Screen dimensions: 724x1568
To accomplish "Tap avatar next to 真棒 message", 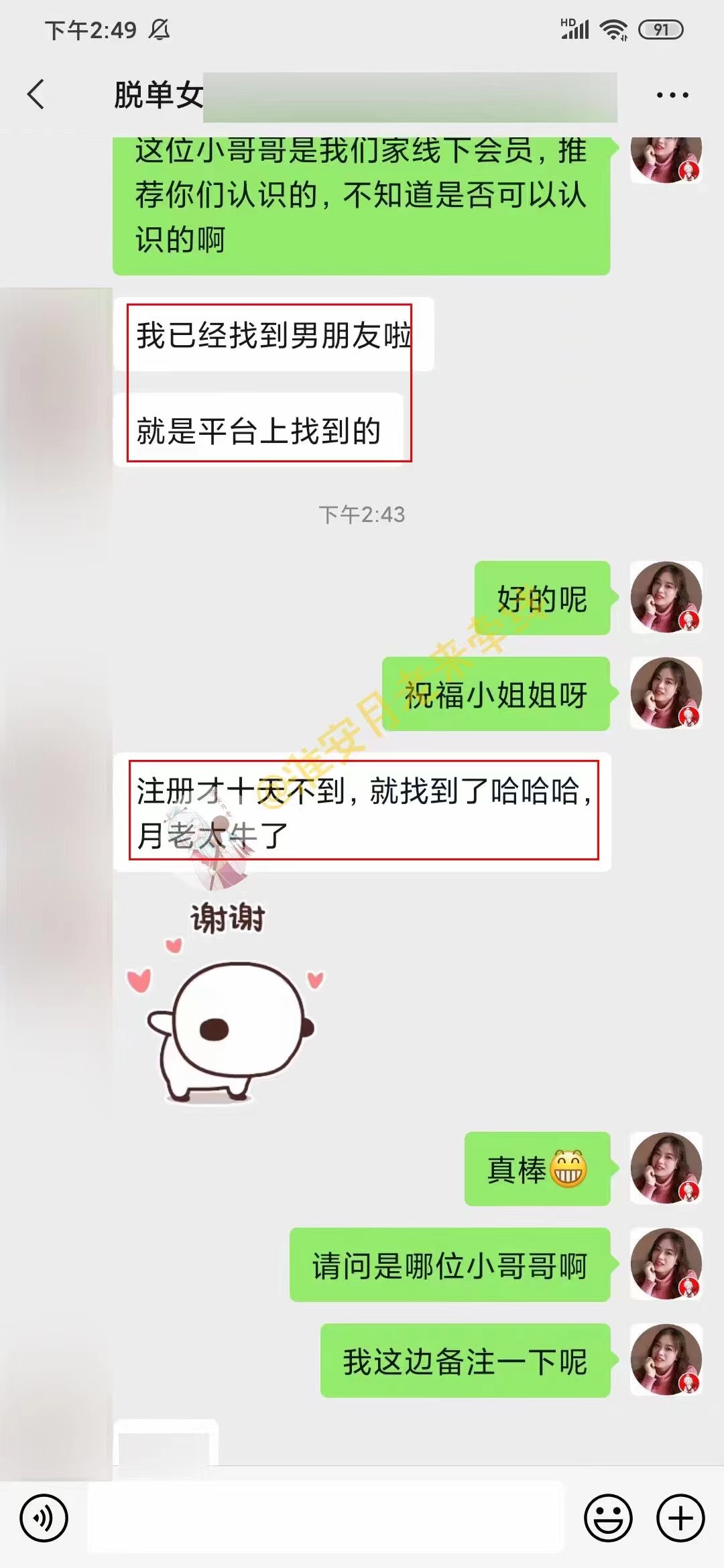I will (666, 1169).
